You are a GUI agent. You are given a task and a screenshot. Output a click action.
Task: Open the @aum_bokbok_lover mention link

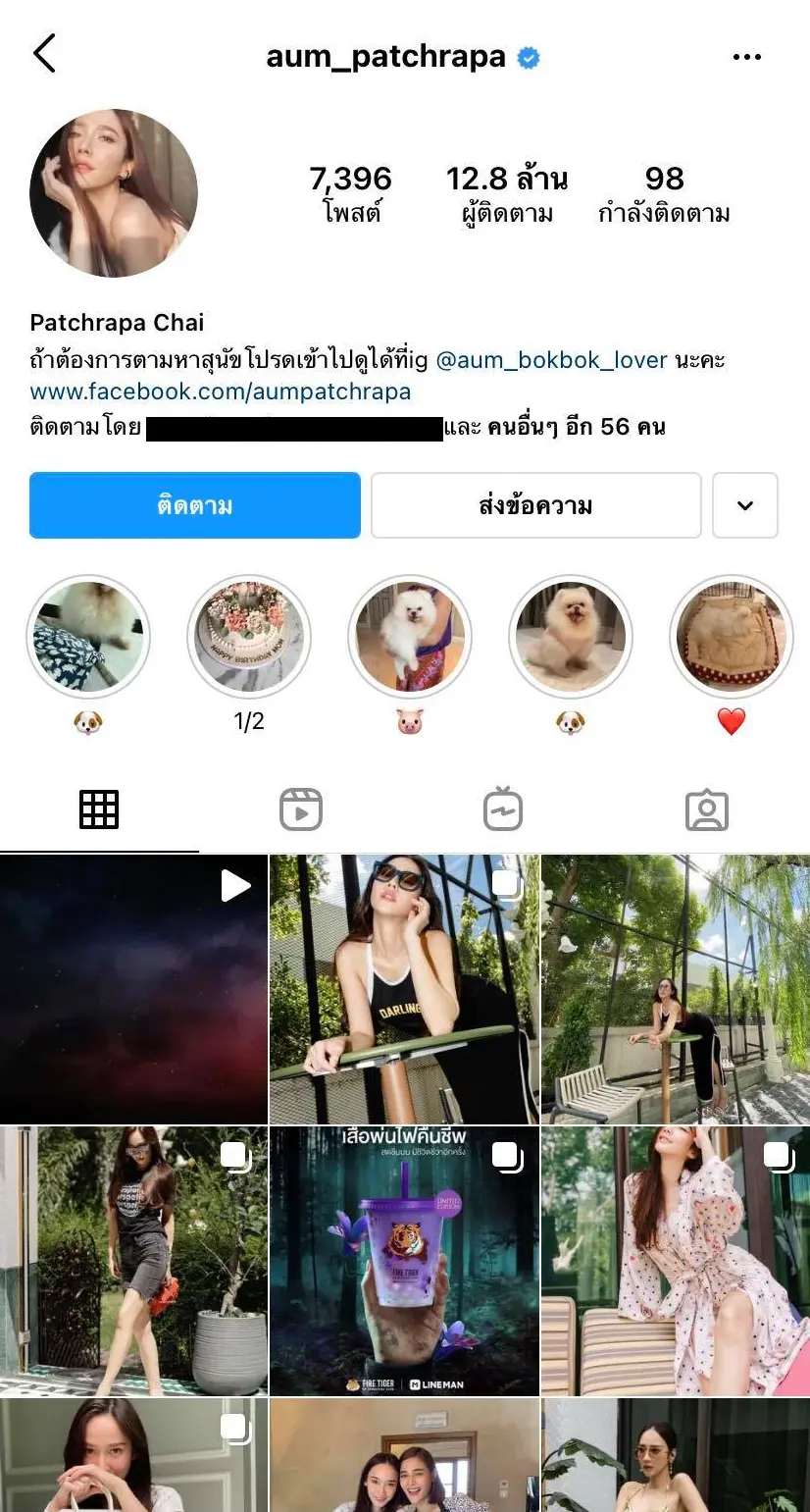pos(551,360)
